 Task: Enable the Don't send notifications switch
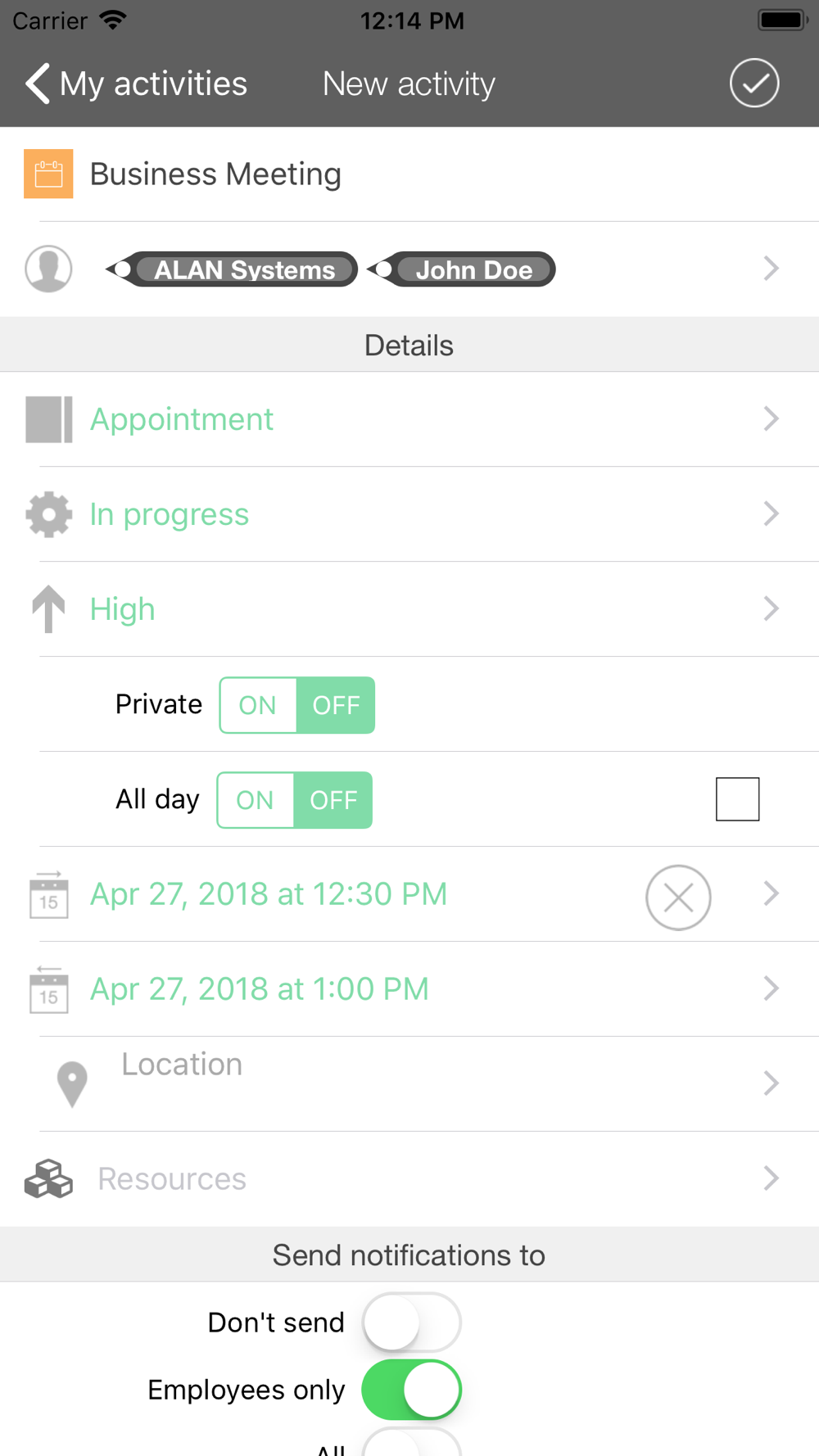click(412, 1323)
